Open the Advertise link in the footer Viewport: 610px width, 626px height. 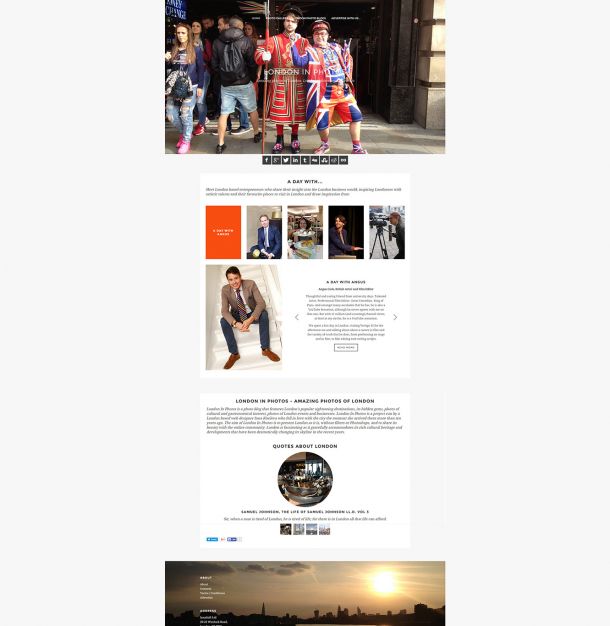click(x=207, y=598)
